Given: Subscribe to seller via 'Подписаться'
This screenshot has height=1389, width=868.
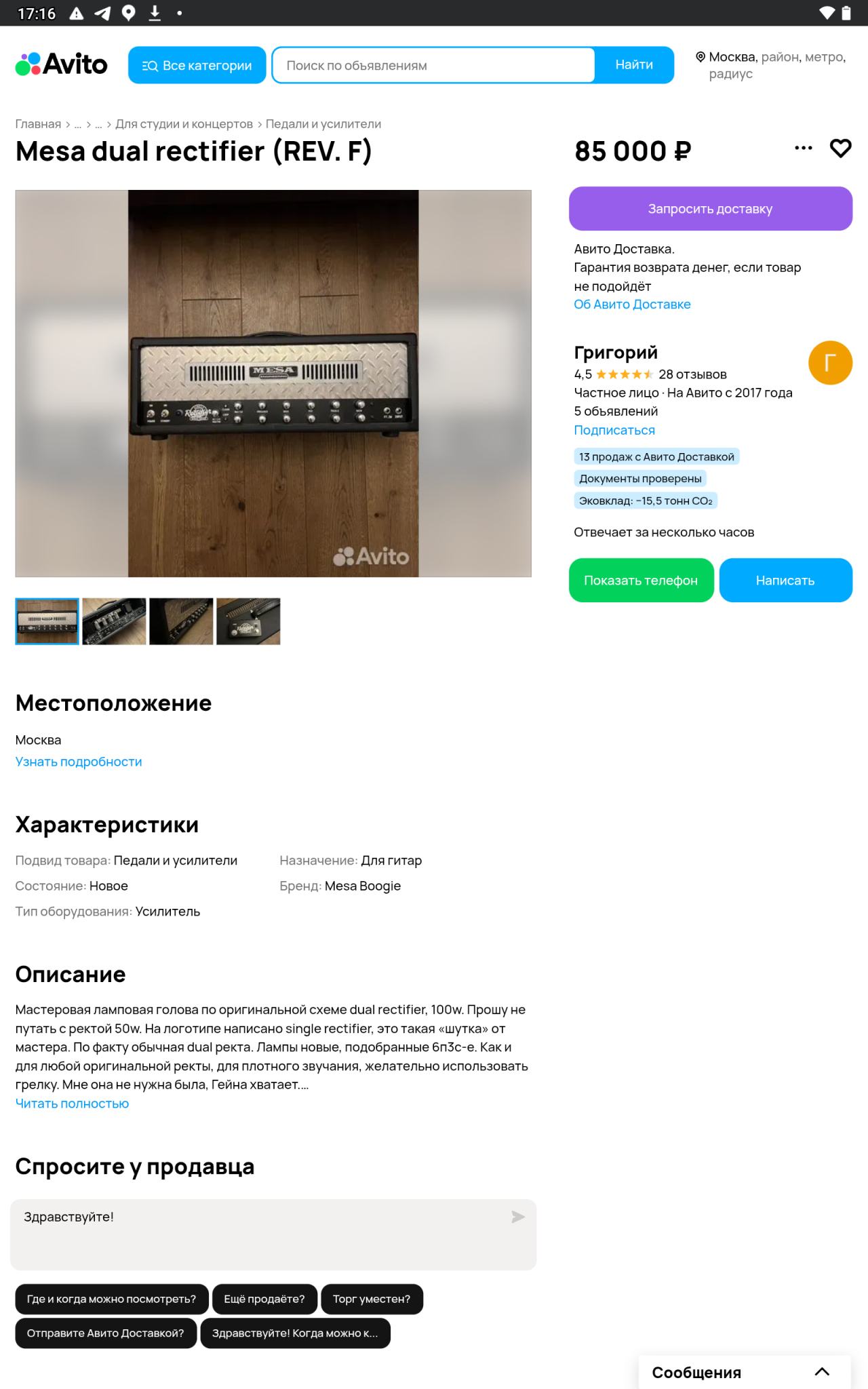Looking at the screenshot, I should 614,430.
